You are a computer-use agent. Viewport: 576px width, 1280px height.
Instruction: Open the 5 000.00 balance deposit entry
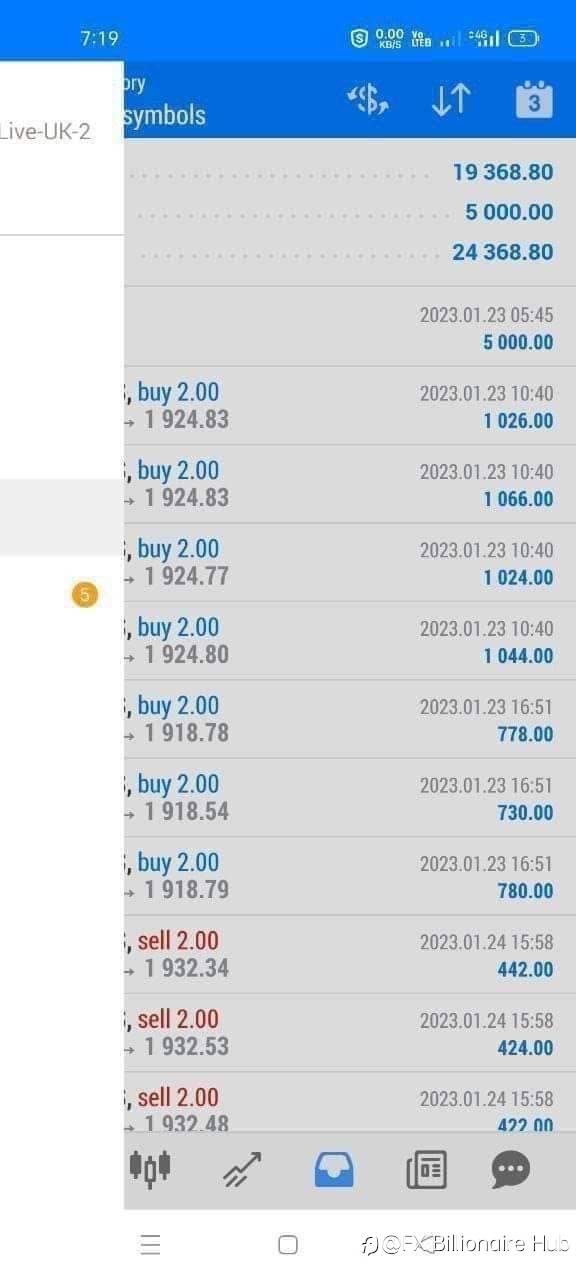point(349,327)
